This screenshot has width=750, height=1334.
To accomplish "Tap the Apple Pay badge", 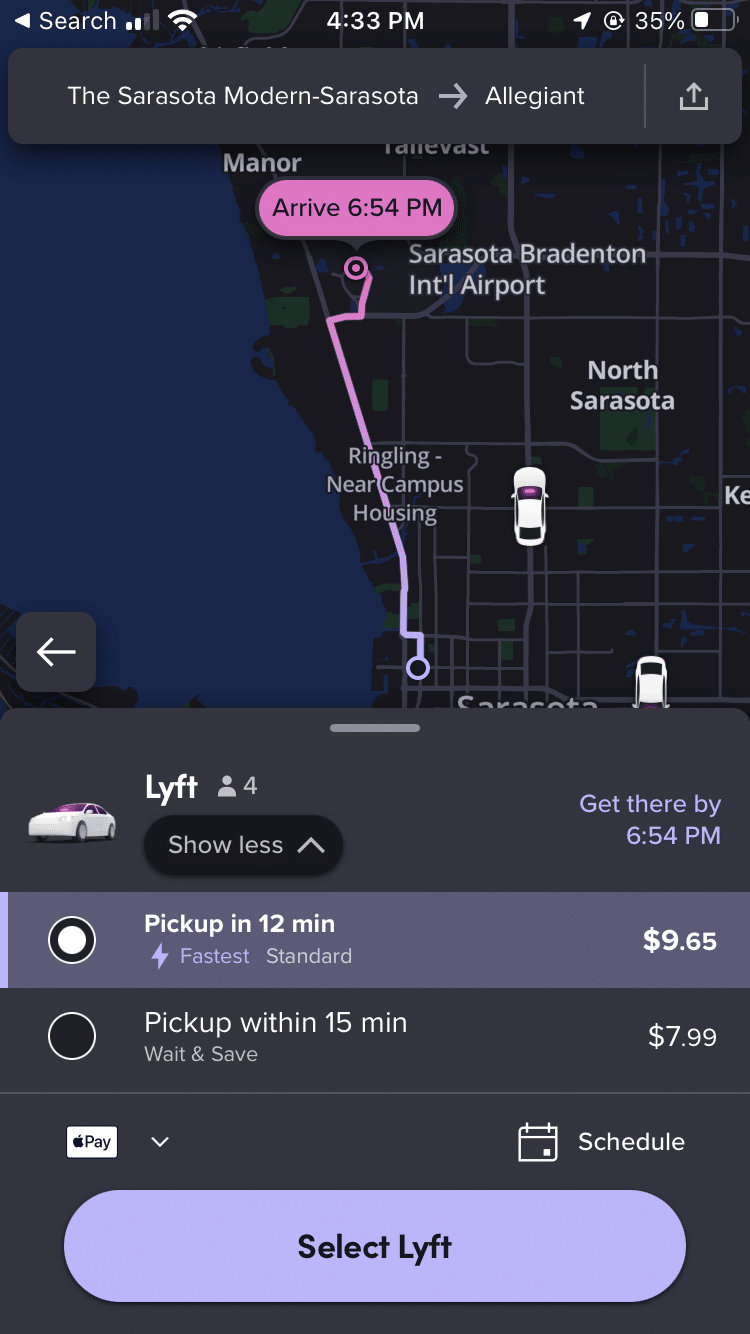I will 91,1141.
